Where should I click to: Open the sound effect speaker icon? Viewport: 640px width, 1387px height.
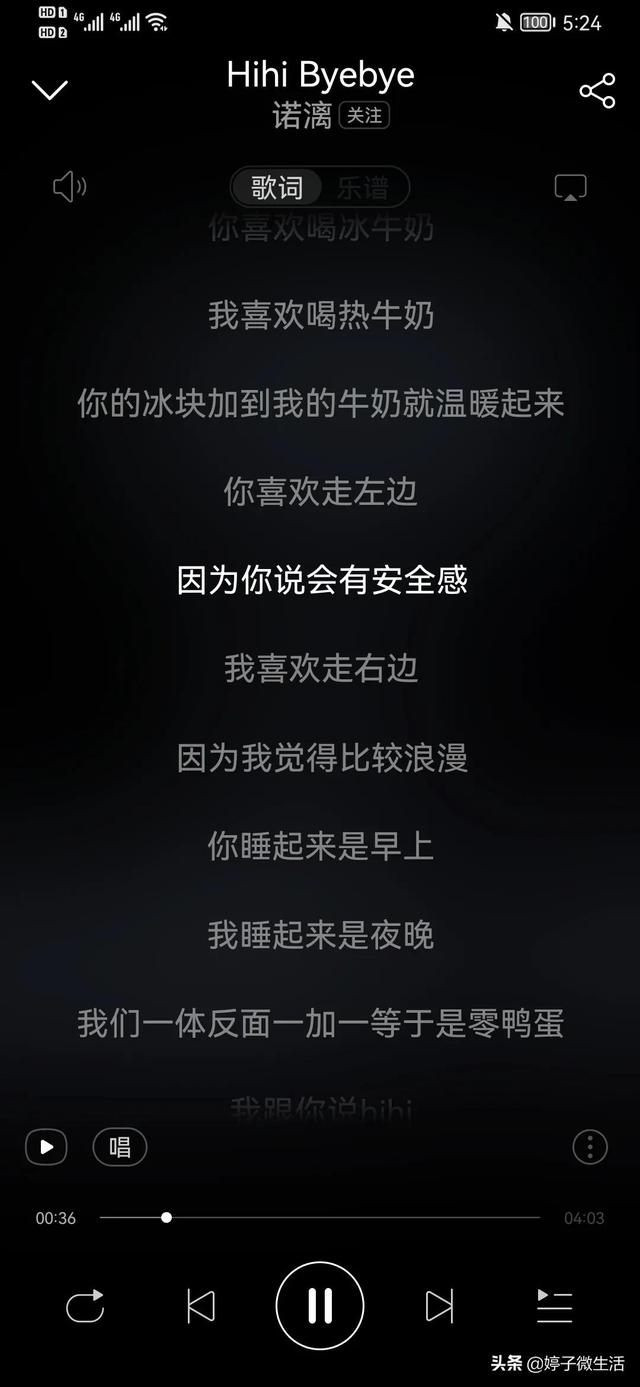(x=69, y=186)
